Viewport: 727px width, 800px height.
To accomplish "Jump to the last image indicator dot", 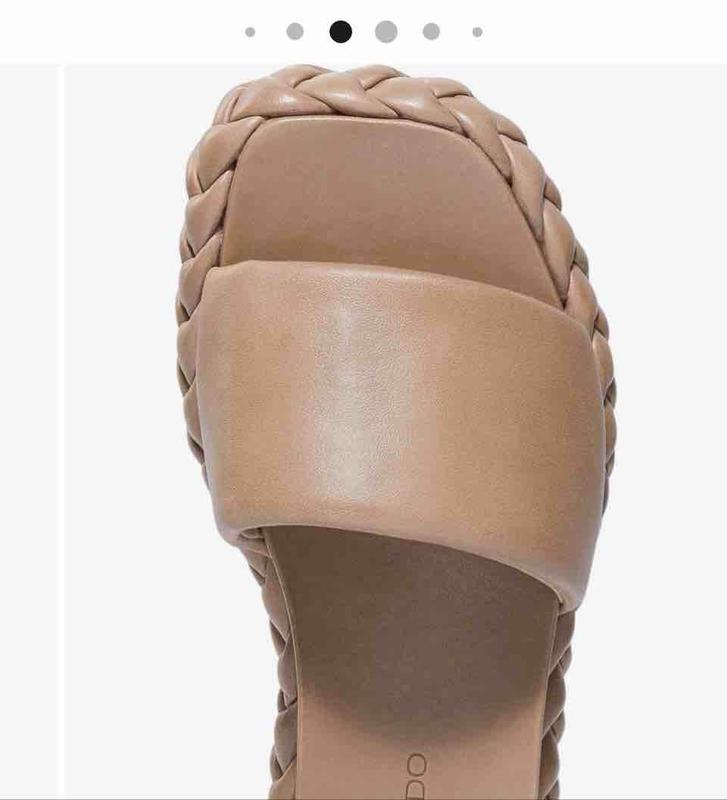I will pos(477,32).
